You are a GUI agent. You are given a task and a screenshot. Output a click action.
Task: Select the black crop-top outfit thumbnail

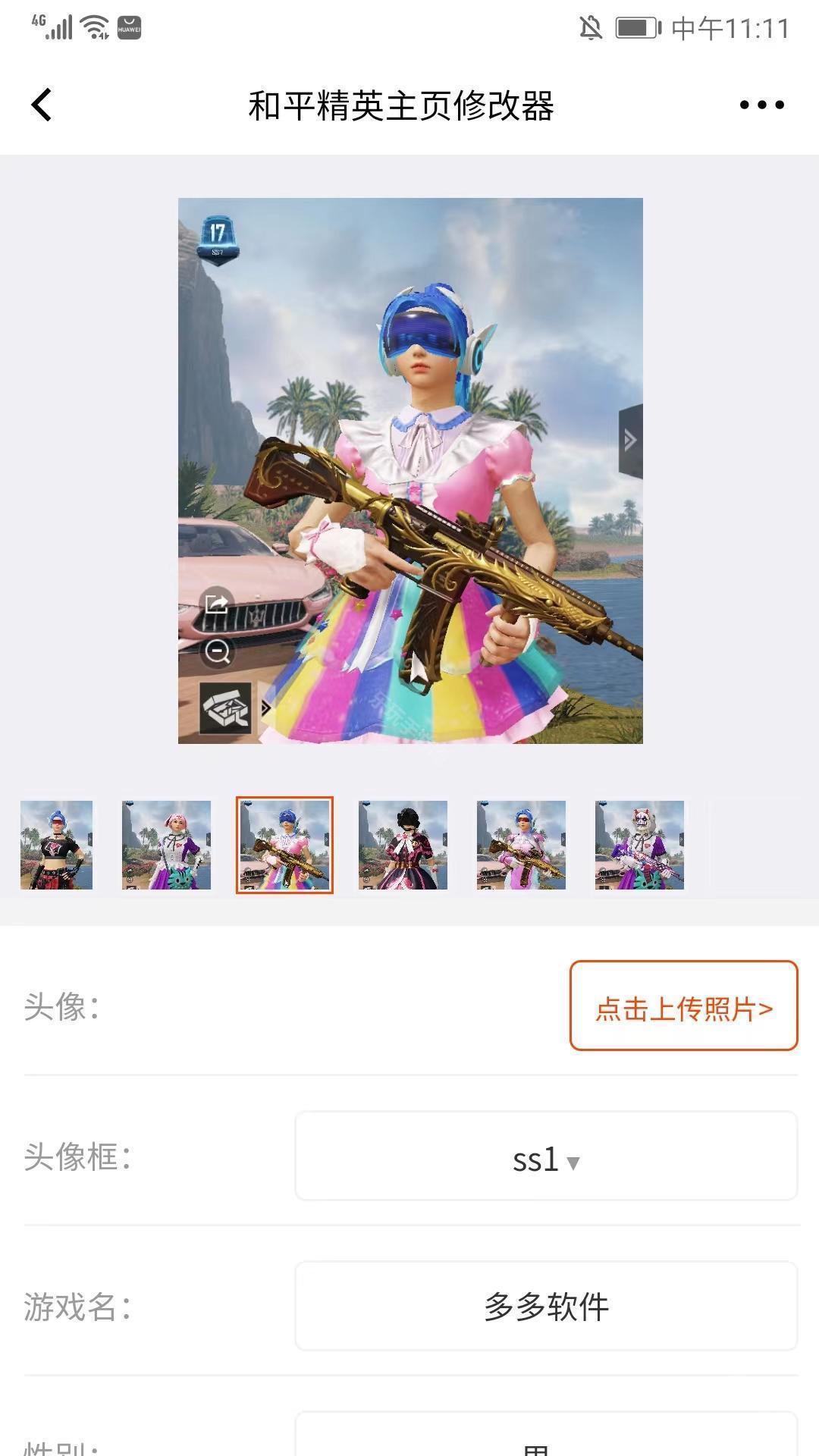pos(57,845)
